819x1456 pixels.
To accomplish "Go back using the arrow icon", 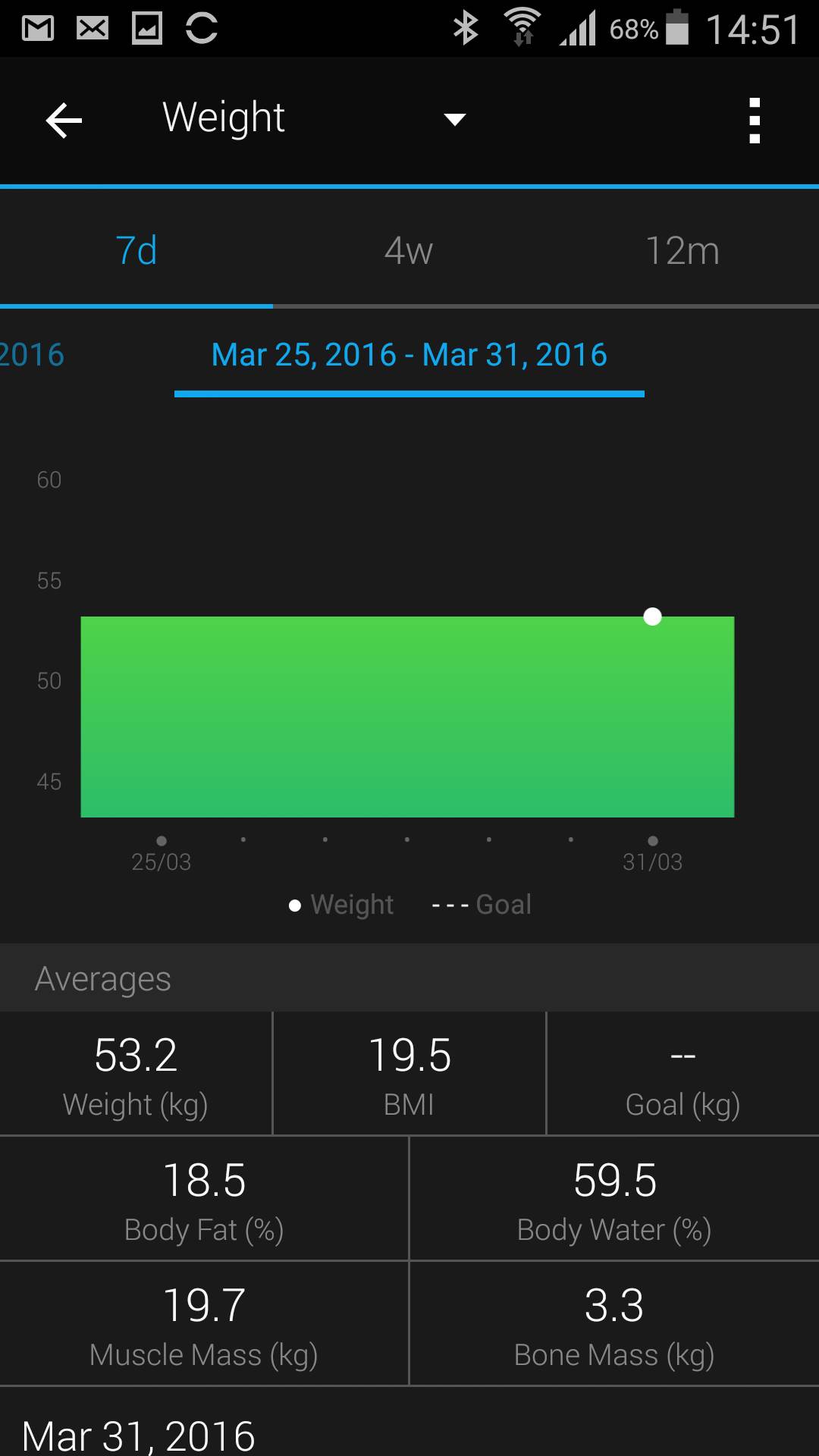I will click(64, 121).
